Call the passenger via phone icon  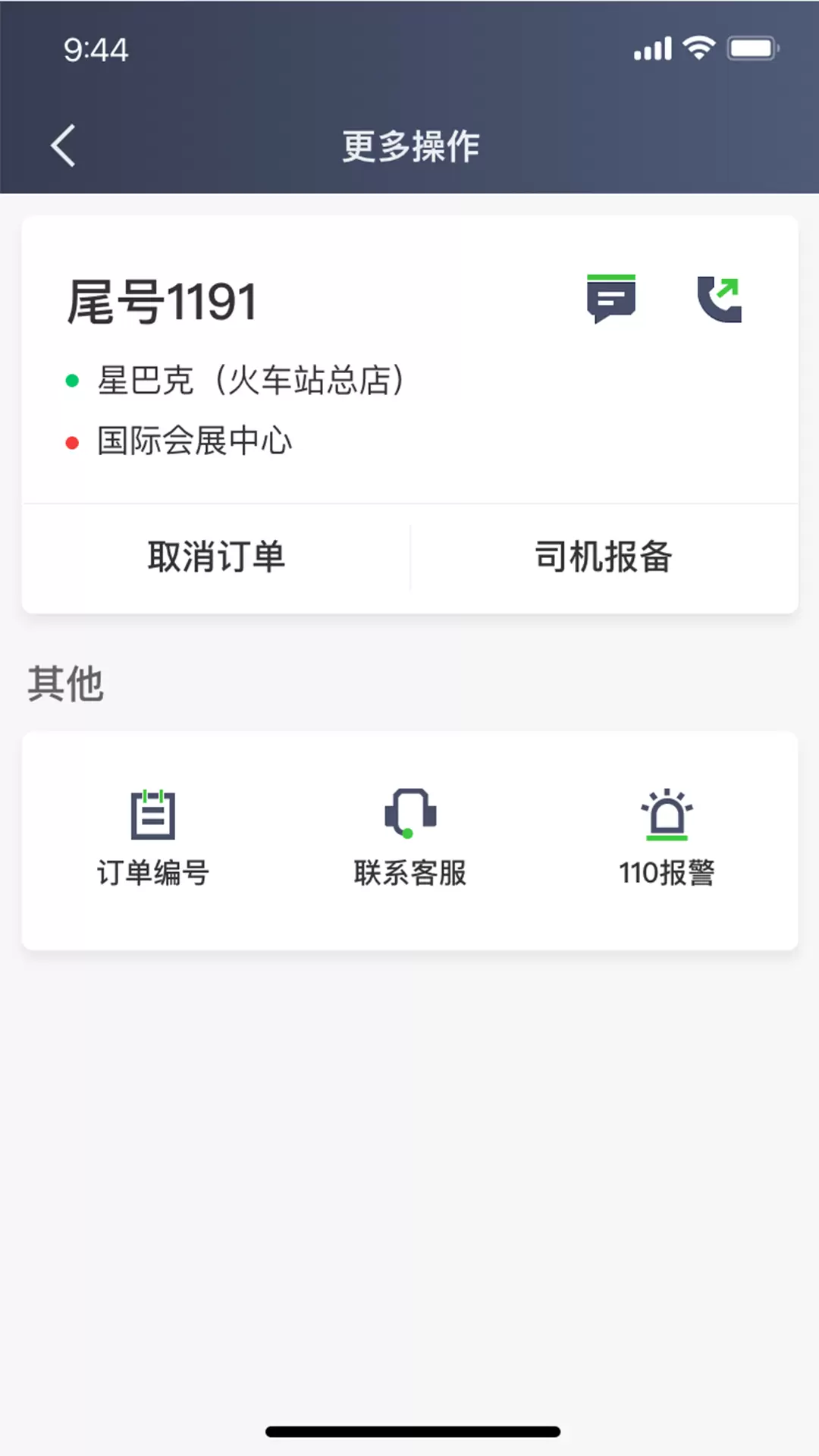pos(719,300)
